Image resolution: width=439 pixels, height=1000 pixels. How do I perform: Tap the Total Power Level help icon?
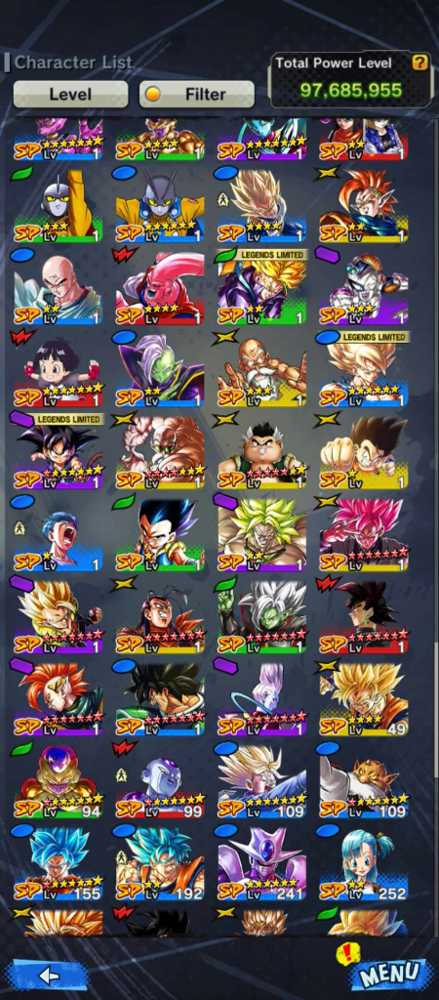click(419, 62)
